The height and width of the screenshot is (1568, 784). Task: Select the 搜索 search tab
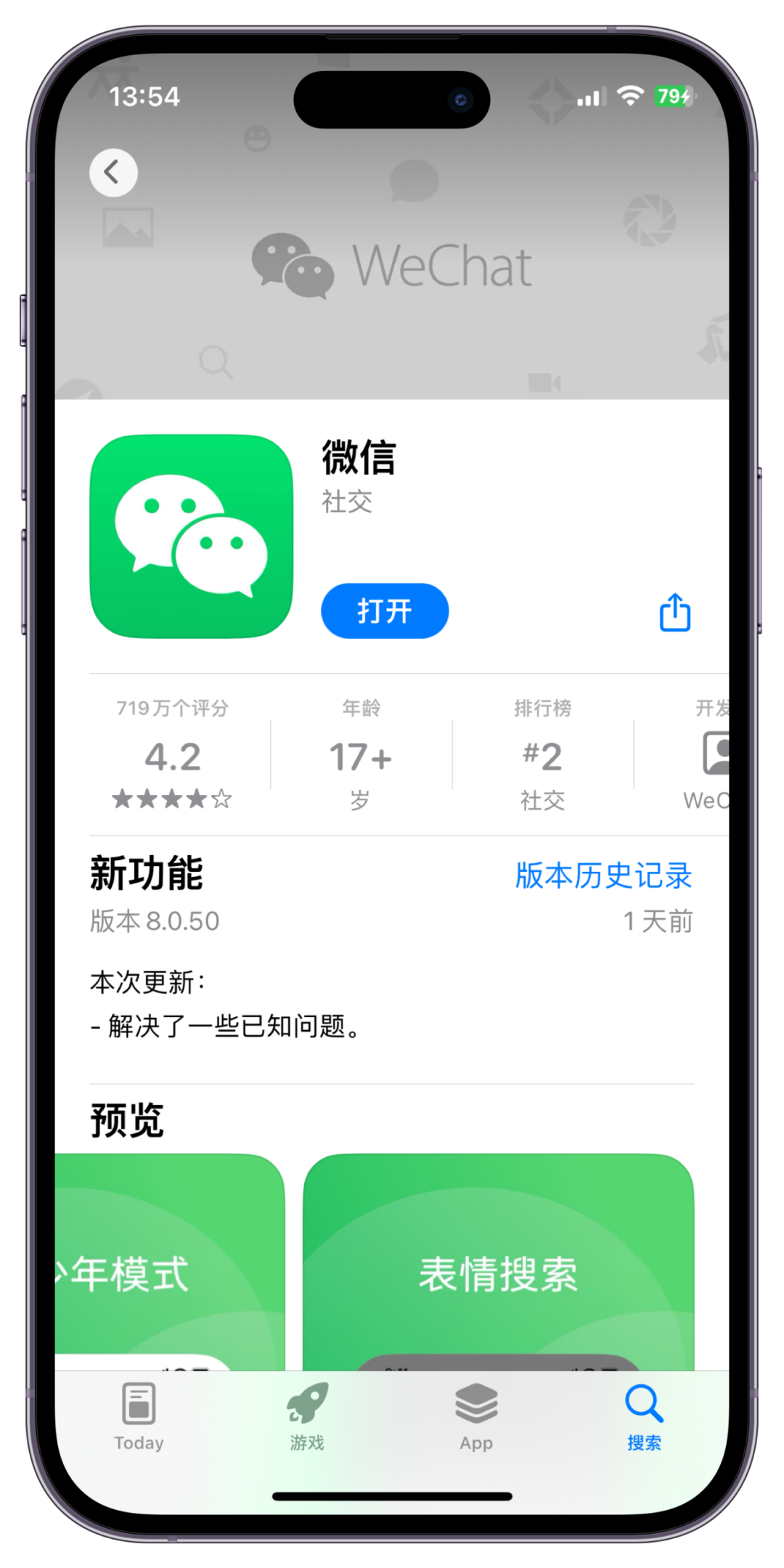(644, 1417)
